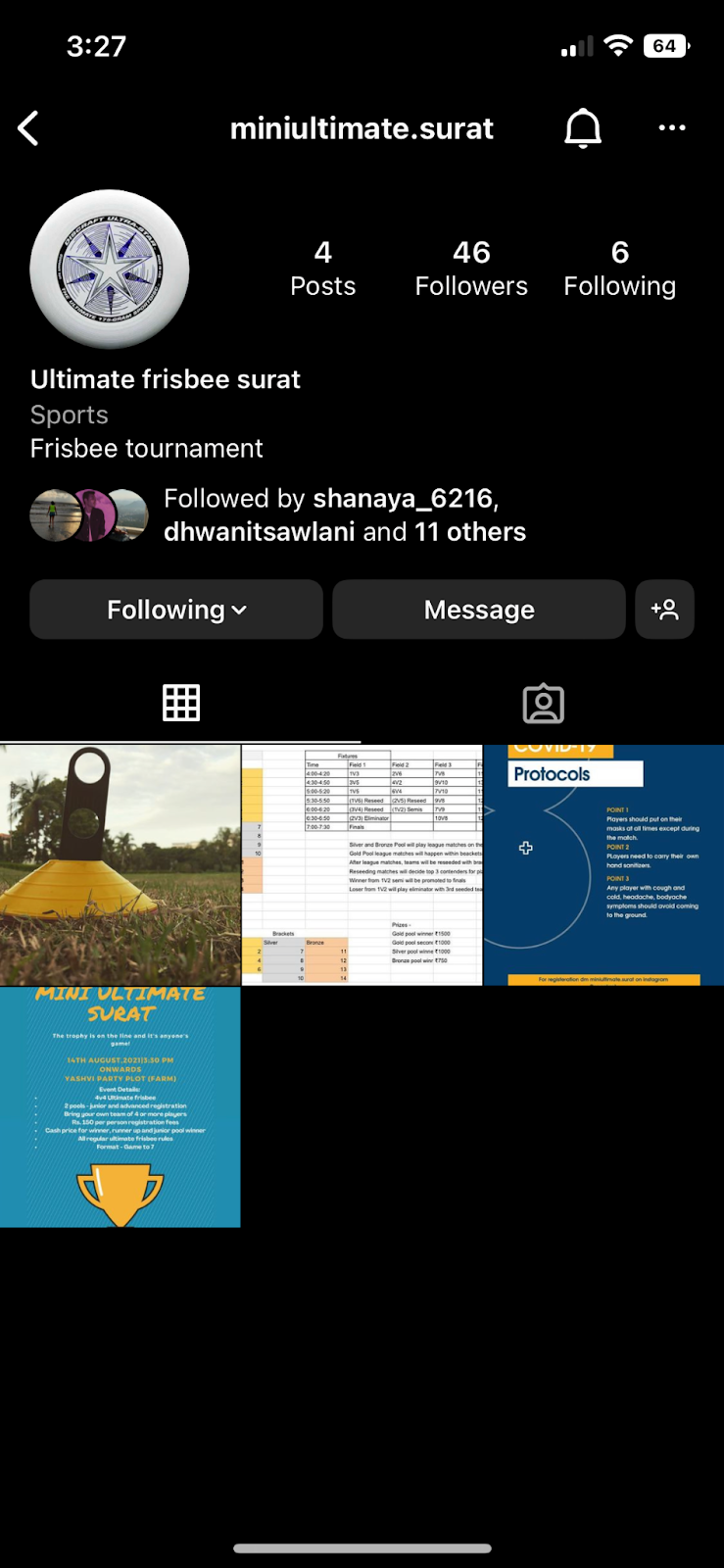Show suggested accounts with the add-person icon
The width and height of the screenshot is (724, 1568).
coord(664,610)
